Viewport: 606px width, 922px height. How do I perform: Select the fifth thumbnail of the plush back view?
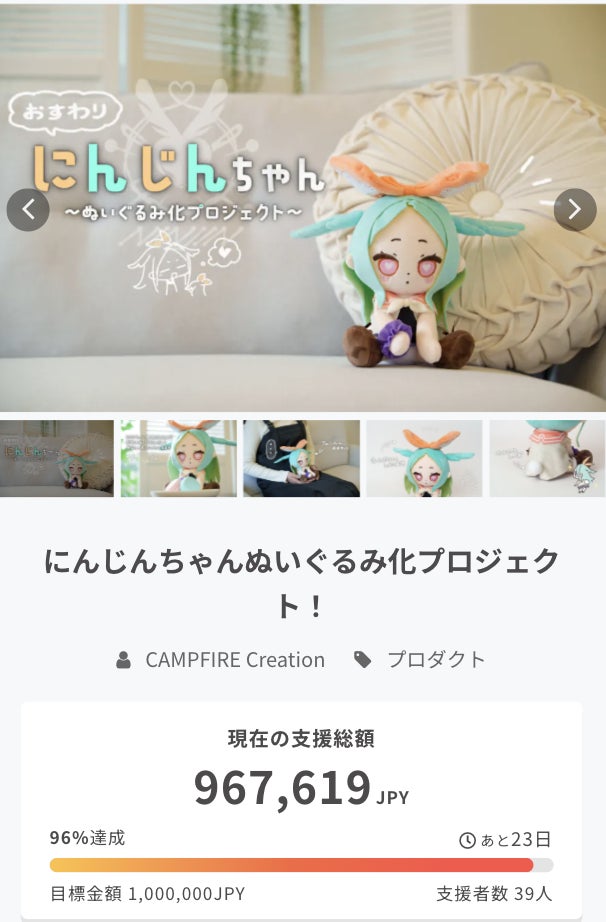coord(547,459)
